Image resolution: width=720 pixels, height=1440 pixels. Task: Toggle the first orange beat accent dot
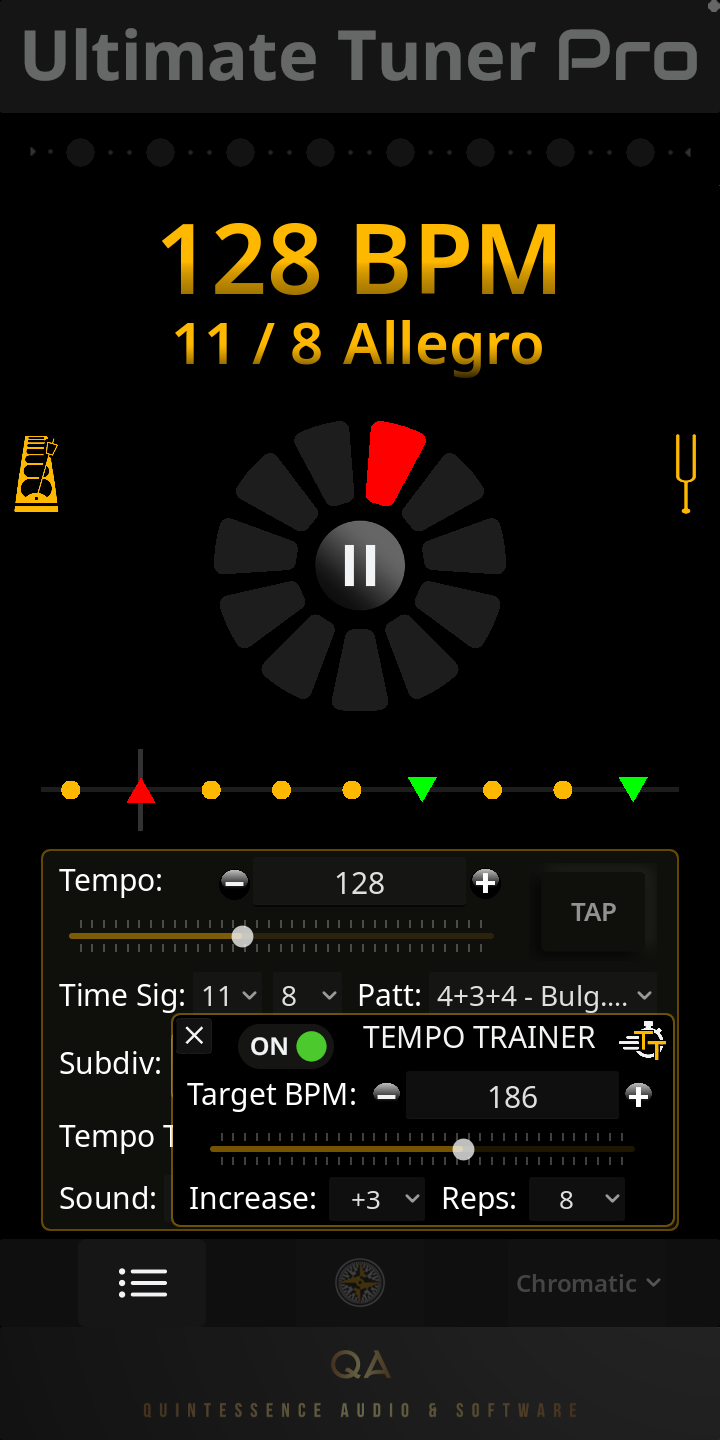pyautogui.click(x=70, y=790)
